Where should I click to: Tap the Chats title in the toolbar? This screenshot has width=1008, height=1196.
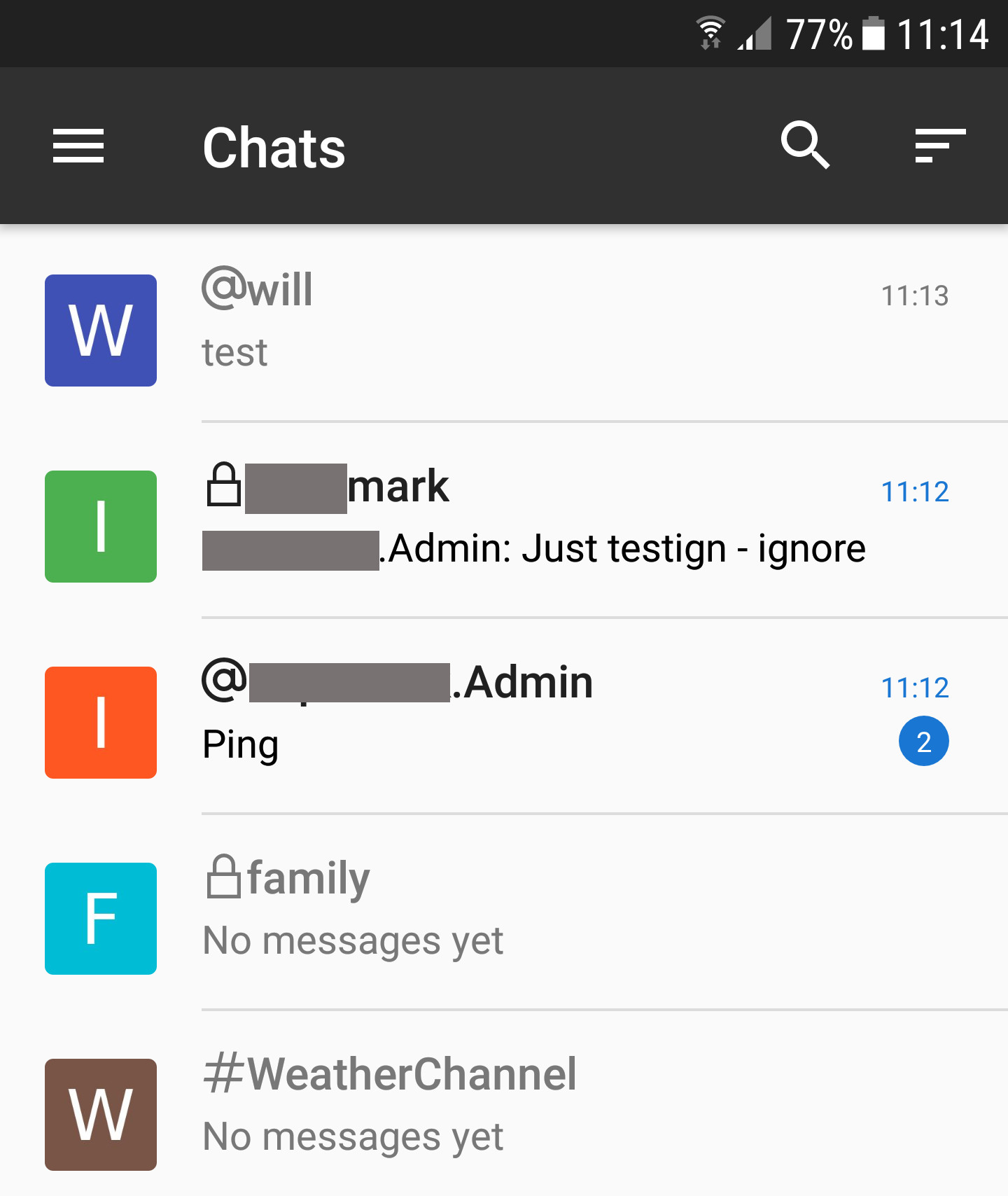coord(274,148)
